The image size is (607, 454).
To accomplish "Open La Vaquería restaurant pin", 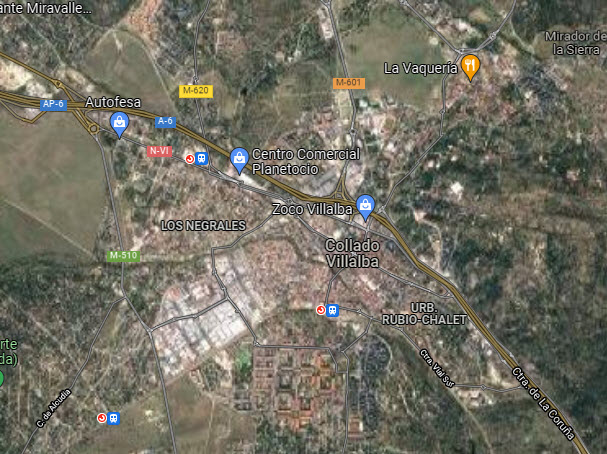I will tap(471, 65).
